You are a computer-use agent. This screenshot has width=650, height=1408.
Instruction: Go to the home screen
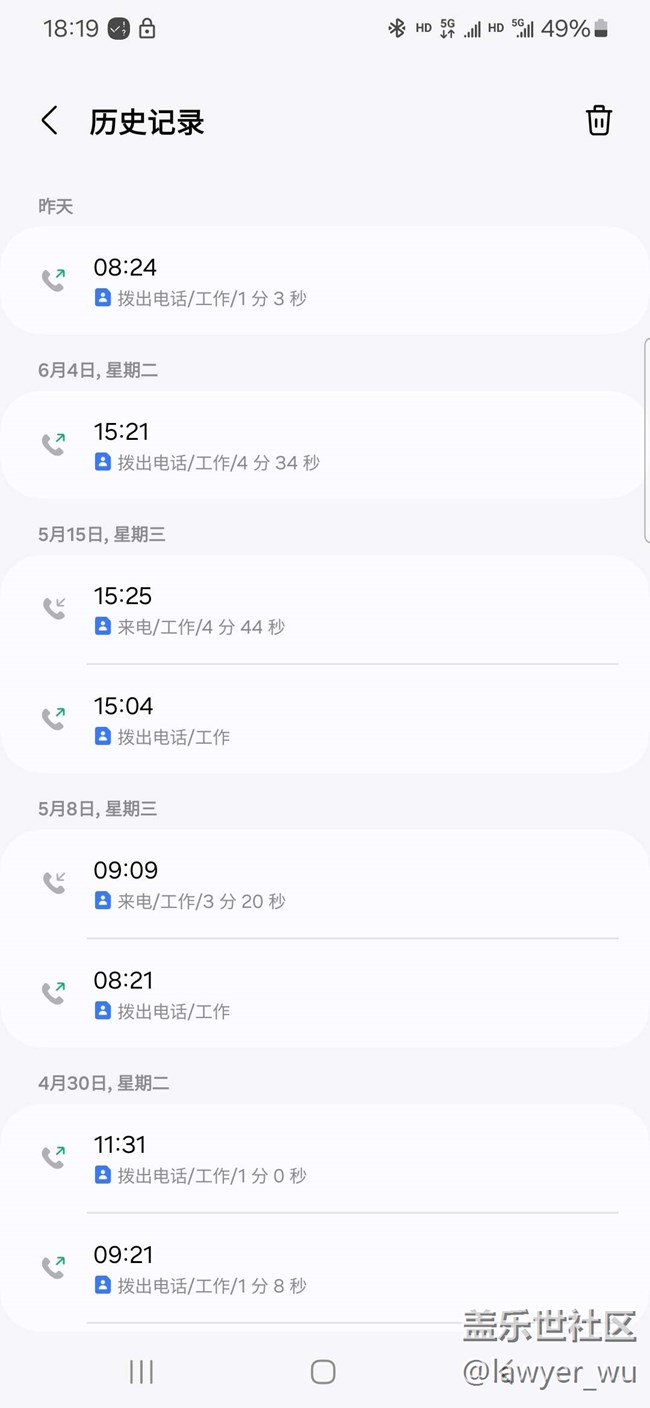(323, 1372)
